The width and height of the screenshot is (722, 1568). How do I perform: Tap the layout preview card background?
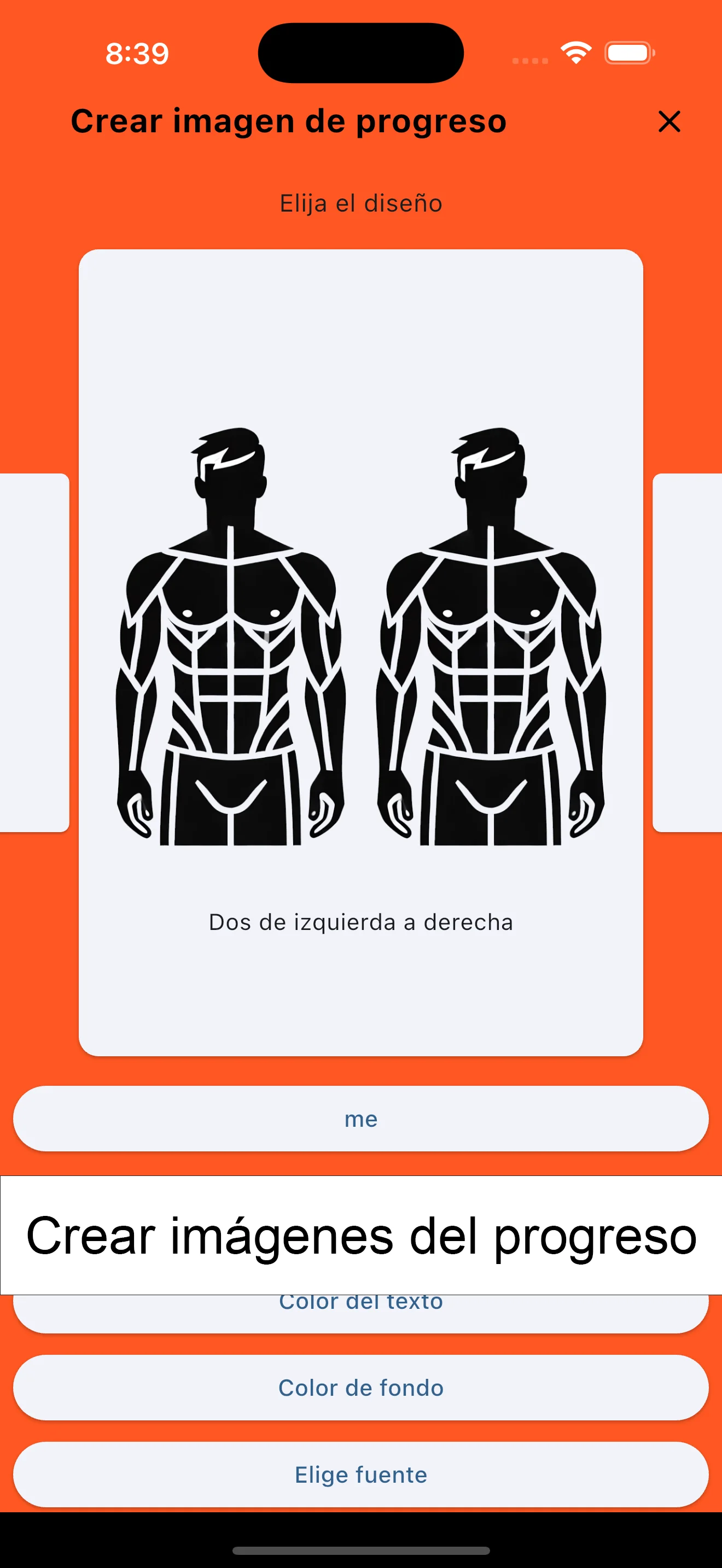coord(361,335)
